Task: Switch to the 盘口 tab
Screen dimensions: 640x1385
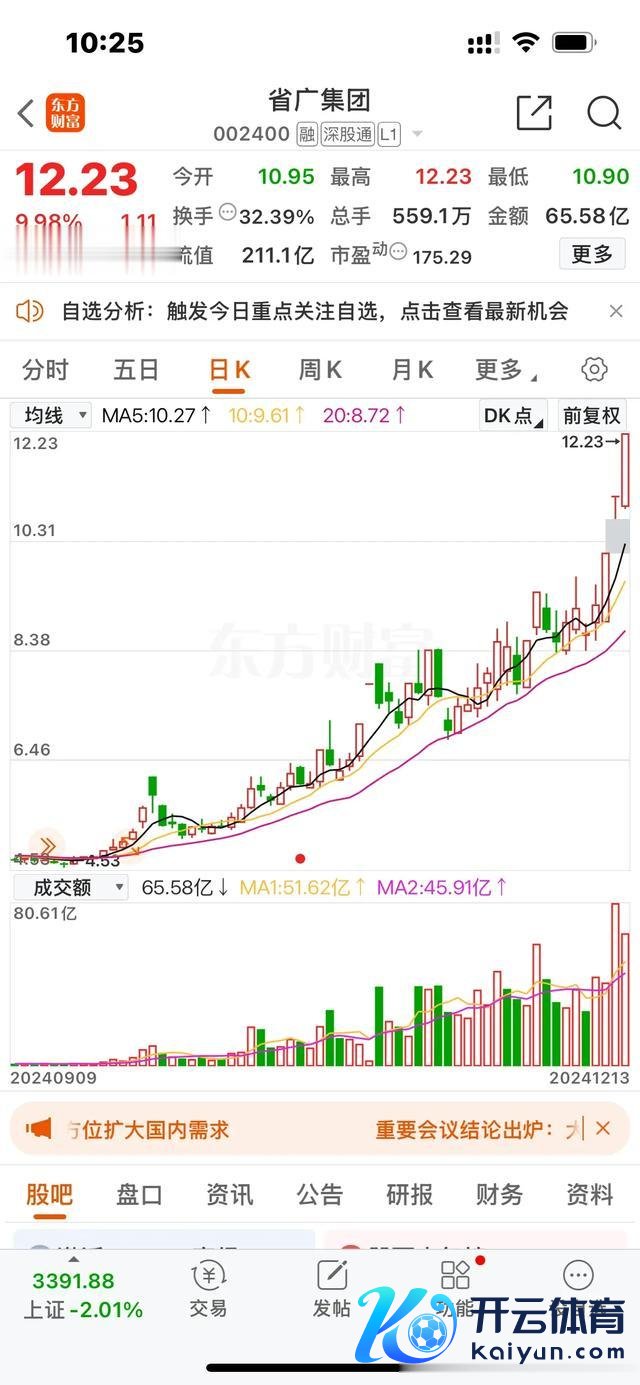Action: click(x=139, y=1194)
